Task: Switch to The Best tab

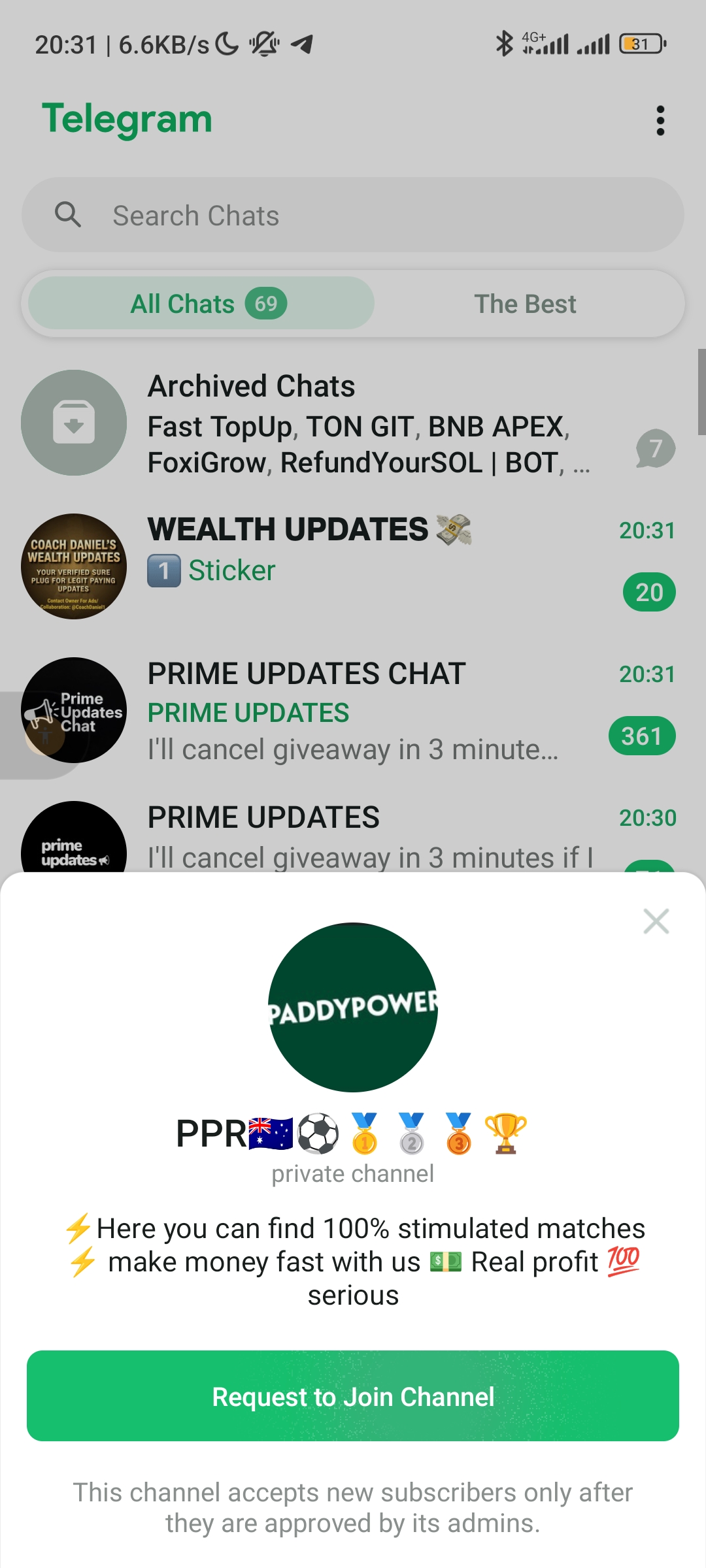Action: pyautogui.click(x=525, y=304)
